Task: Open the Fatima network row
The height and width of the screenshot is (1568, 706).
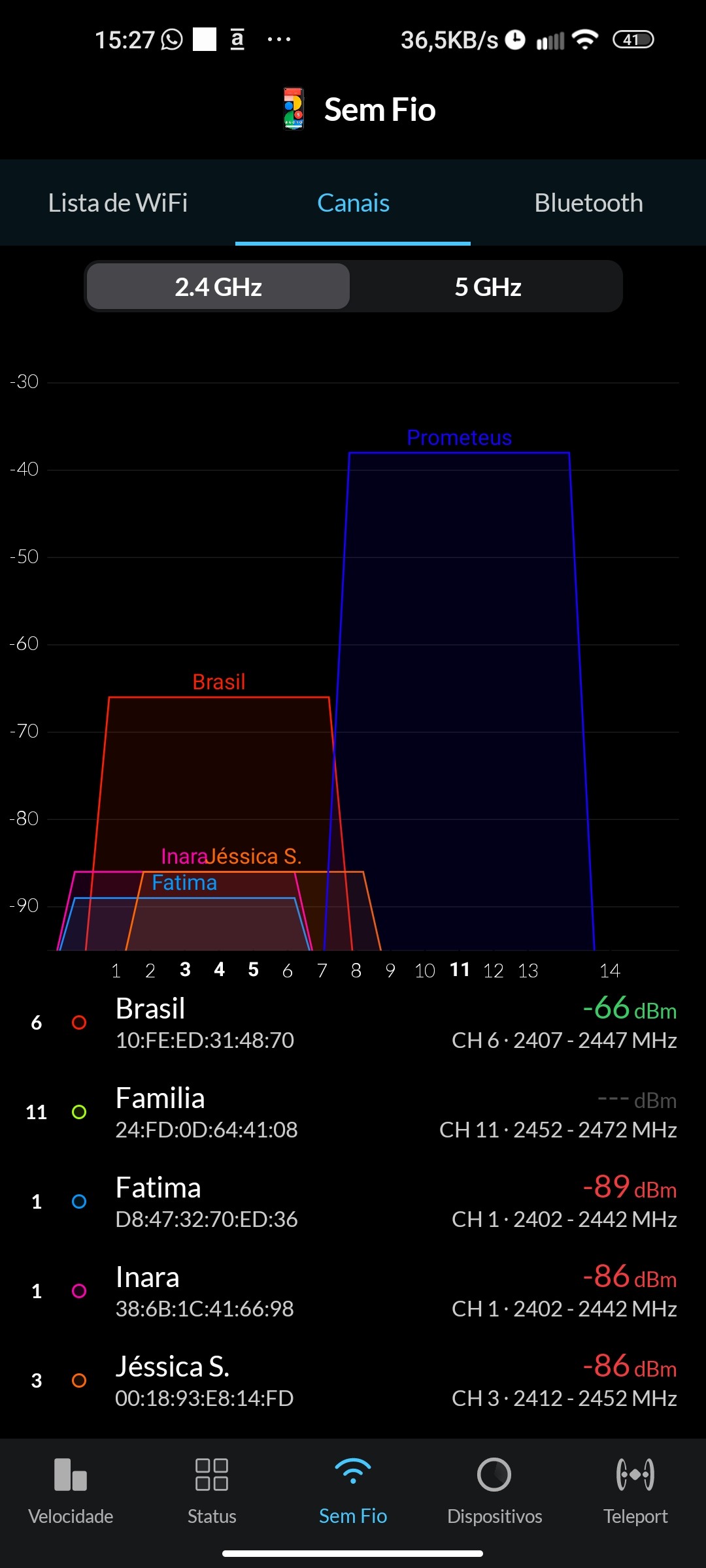Action: coord(353,1202)
